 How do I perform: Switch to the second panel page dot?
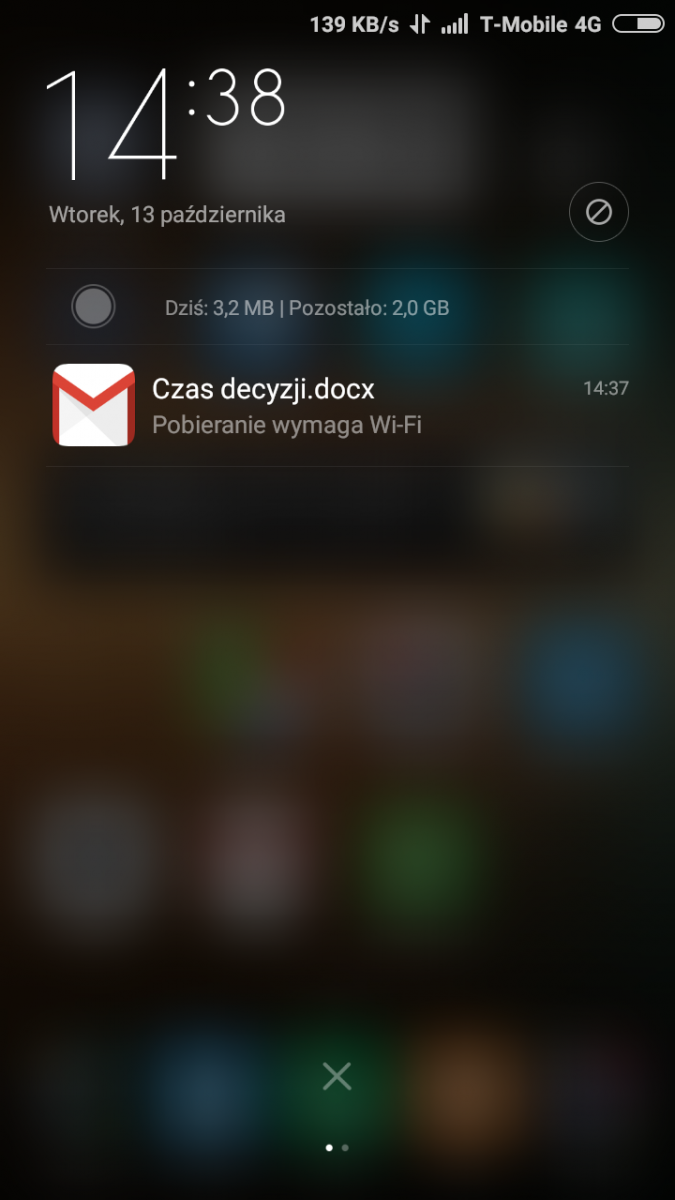pos(345,1148)
